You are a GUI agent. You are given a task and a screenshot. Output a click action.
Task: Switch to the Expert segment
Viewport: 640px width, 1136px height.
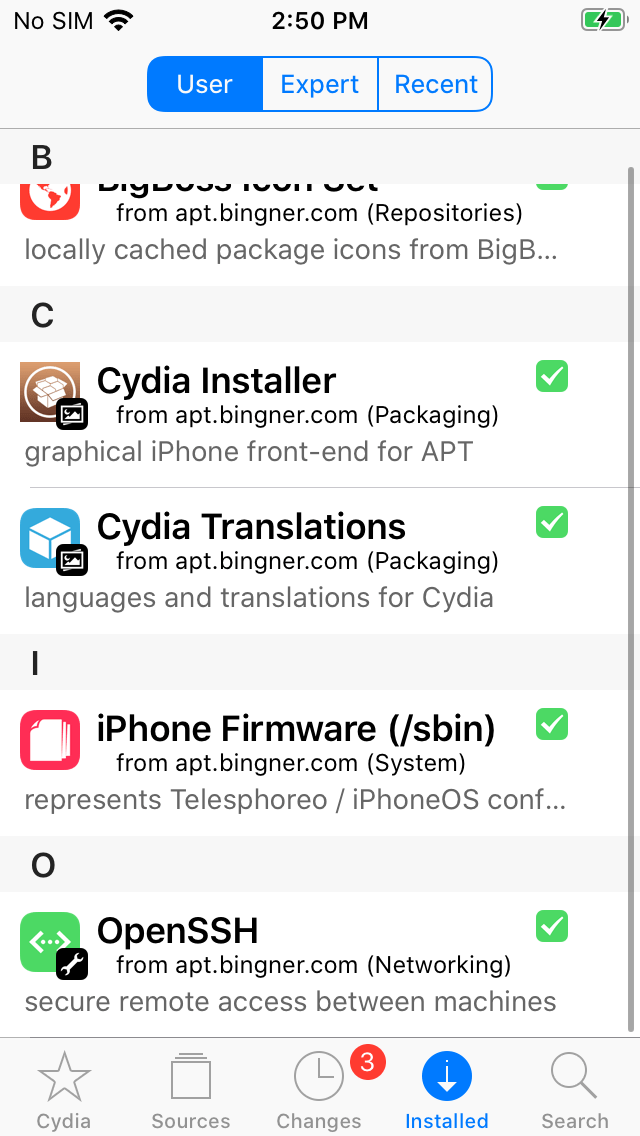point(320,84)
